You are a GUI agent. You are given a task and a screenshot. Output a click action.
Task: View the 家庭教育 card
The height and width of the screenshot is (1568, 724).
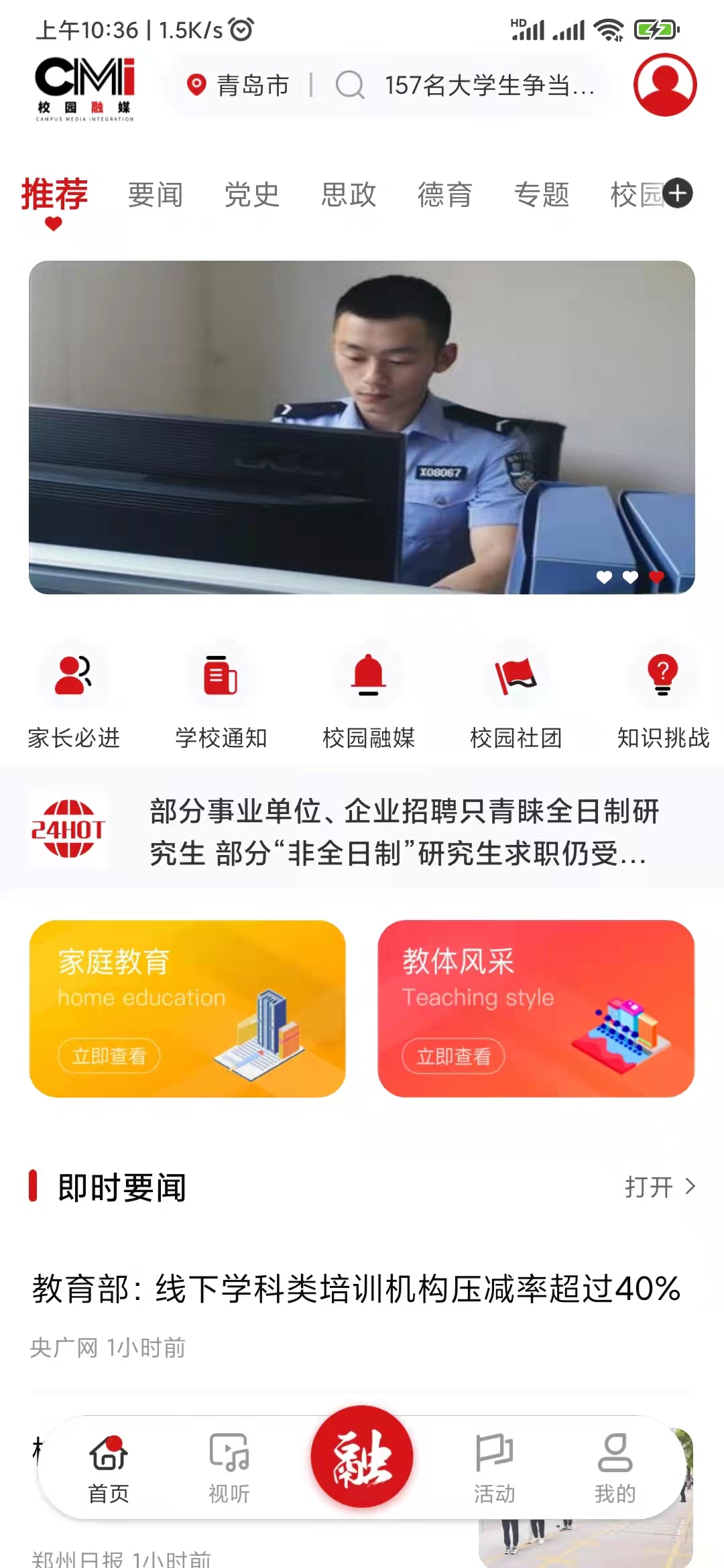coord(188,1008)
